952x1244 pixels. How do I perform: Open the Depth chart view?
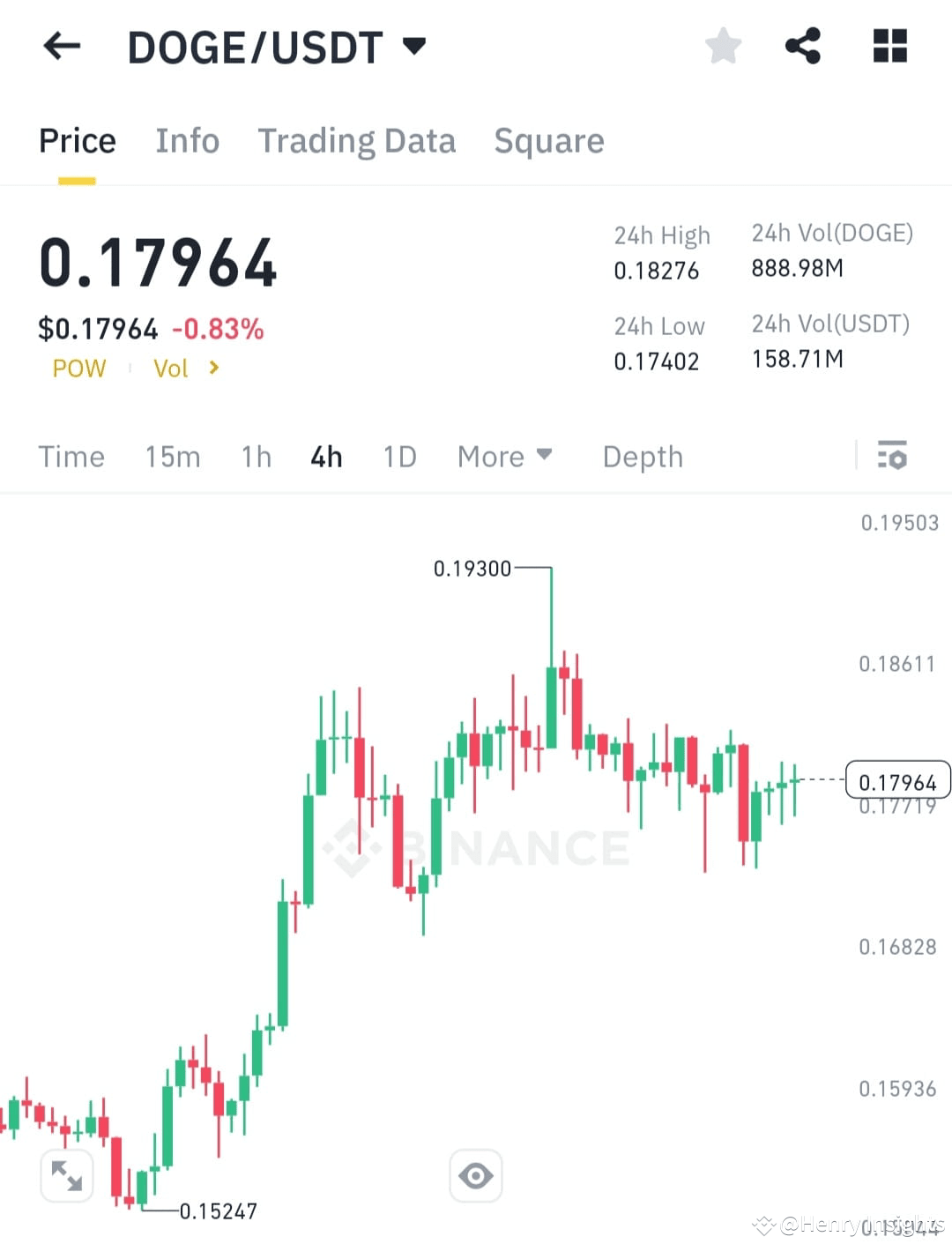coord(643,456)
